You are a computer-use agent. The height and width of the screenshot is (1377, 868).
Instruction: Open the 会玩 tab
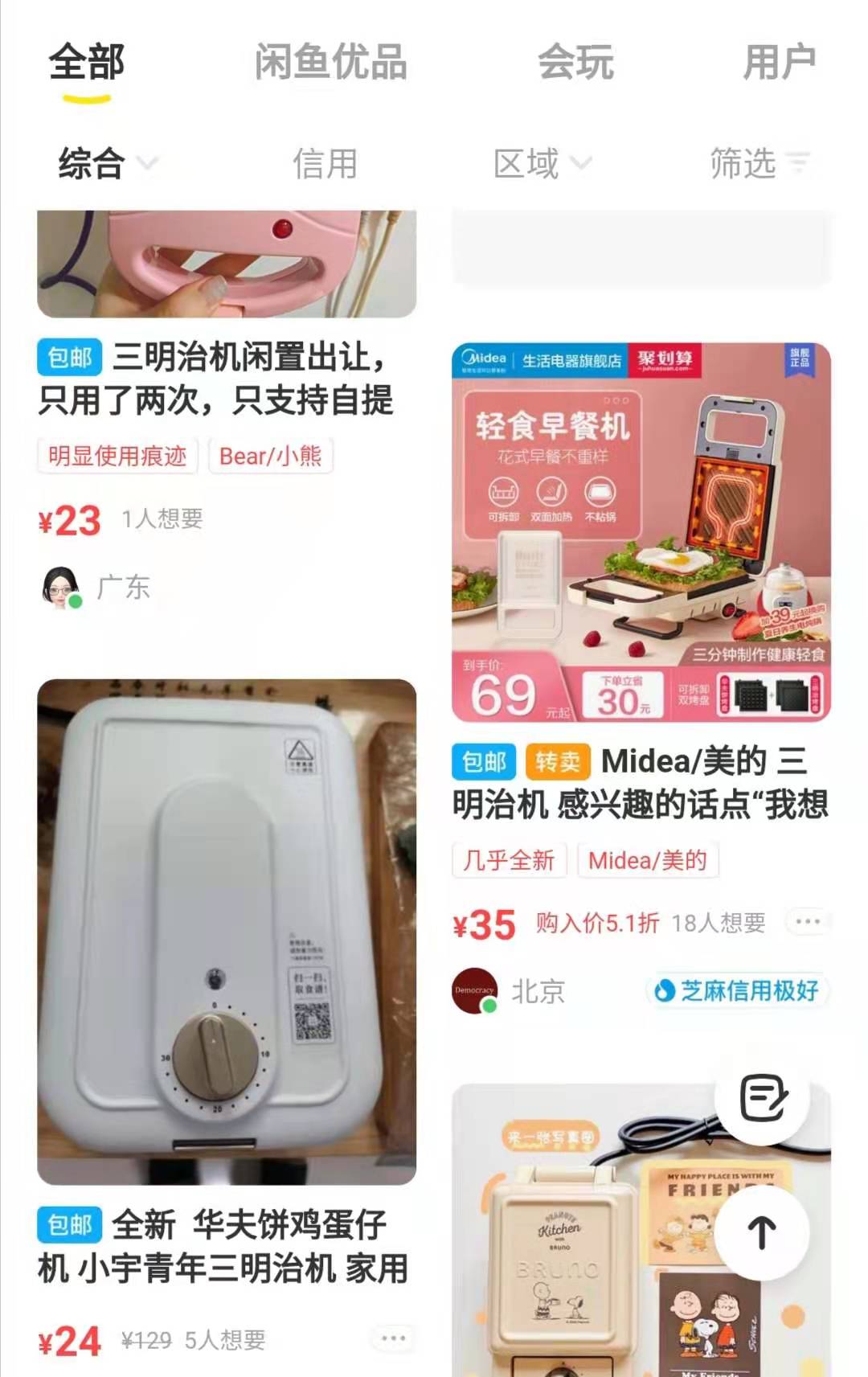point(575,63)
